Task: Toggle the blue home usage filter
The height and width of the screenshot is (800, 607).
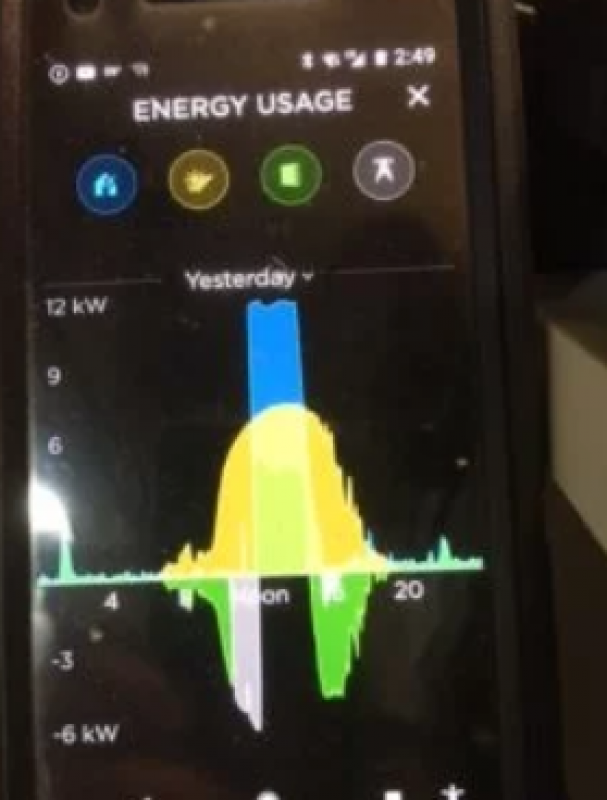Action: click(104, 182)
